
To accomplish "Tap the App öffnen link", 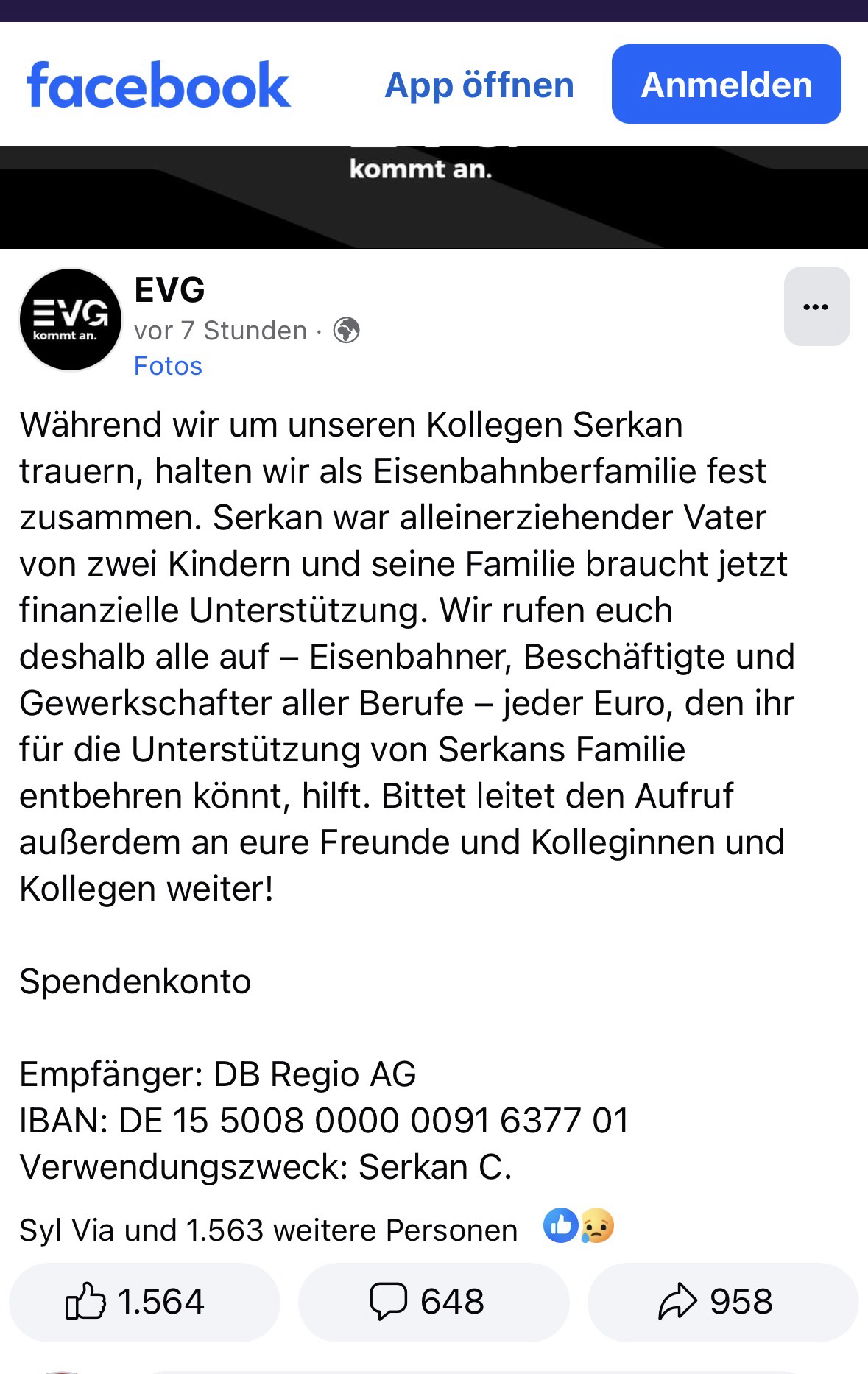I will pyautogui.click(x=479, y=85).
